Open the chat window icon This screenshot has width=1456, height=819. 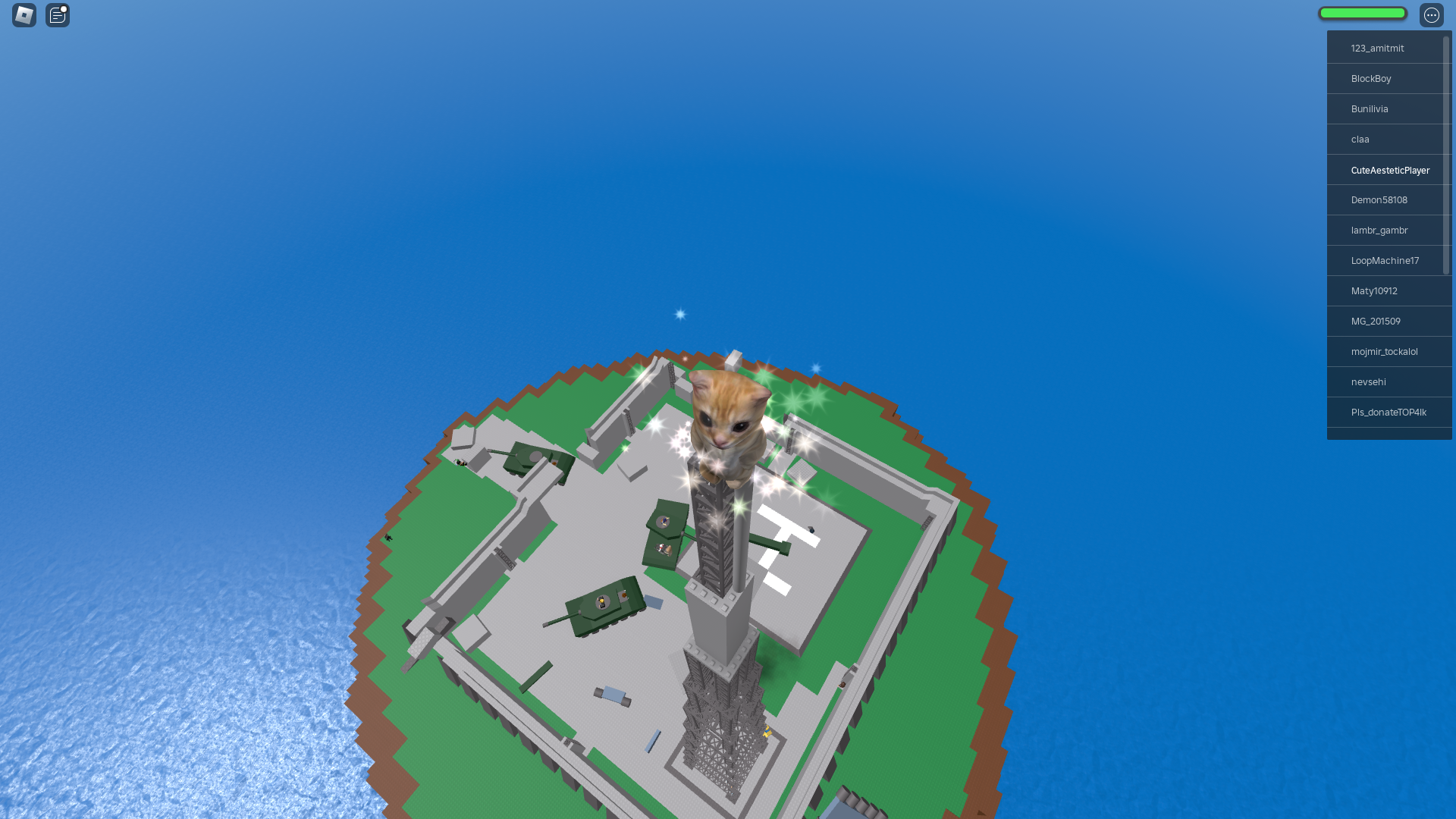58,15
